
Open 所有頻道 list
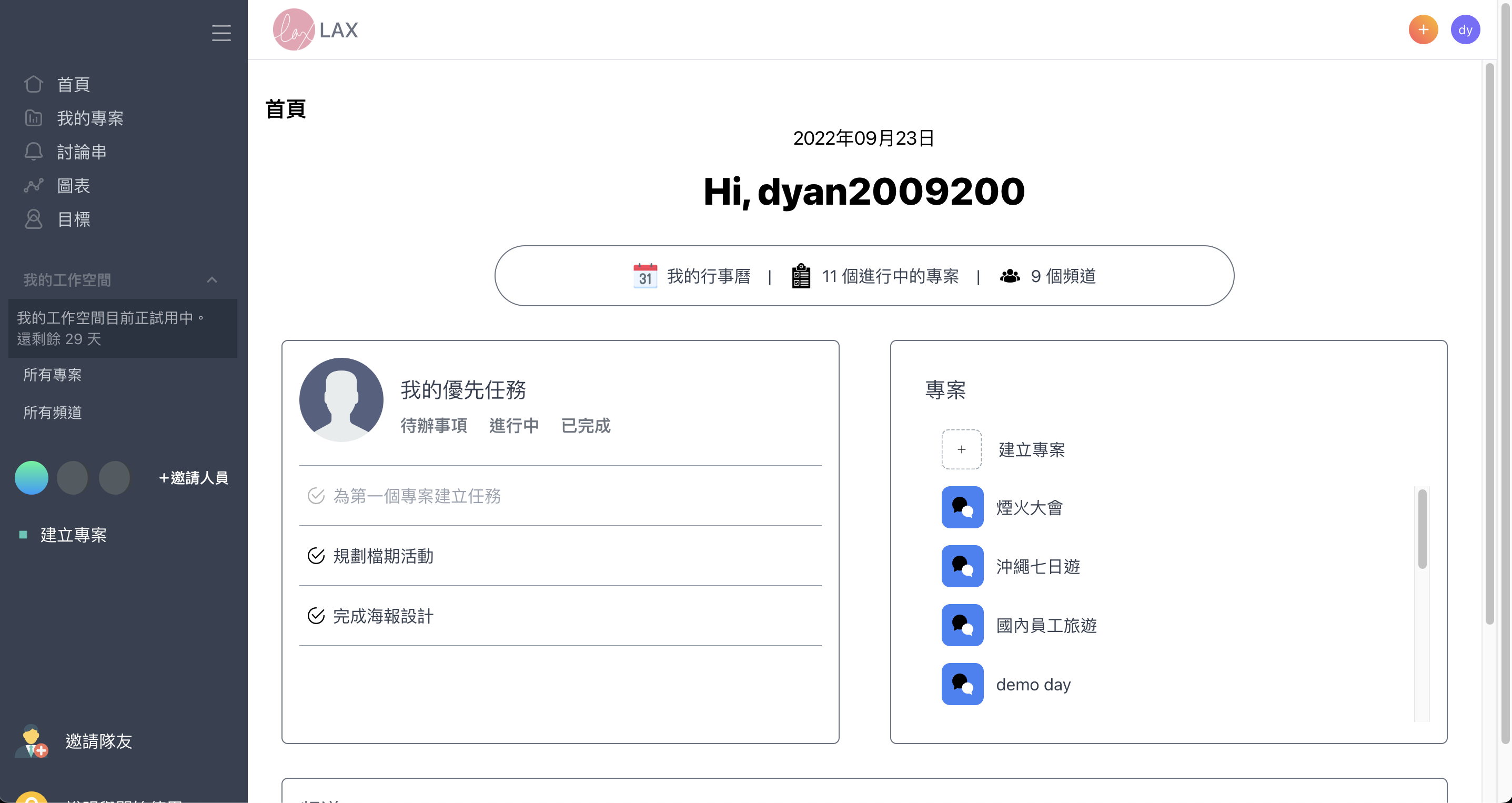click(x=52, y=413)
